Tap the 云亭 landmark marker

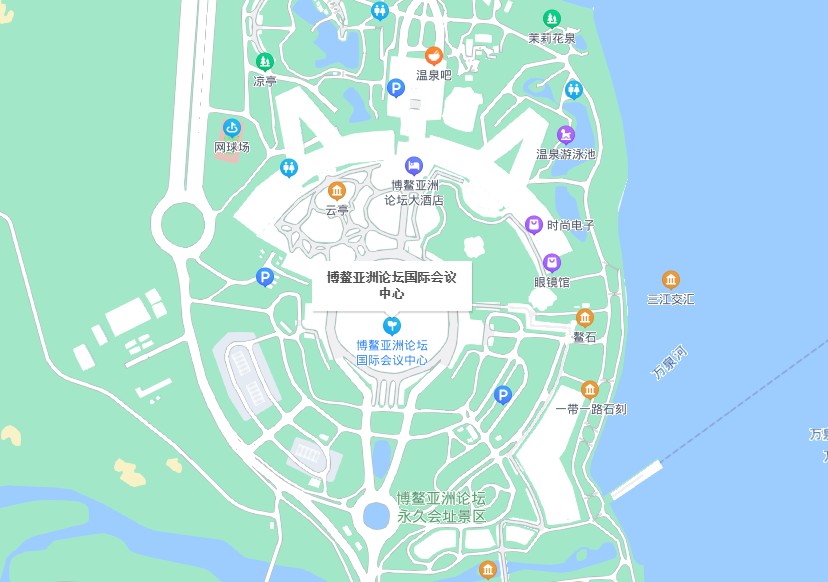coord(337,190)
